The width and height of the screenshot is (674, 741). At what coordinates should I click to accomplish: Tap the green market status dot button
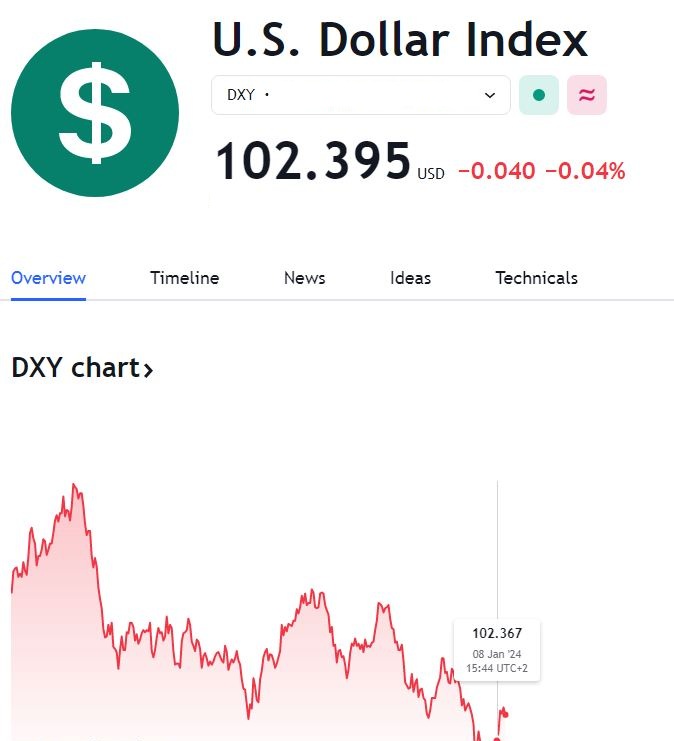[x=539, y=95]
